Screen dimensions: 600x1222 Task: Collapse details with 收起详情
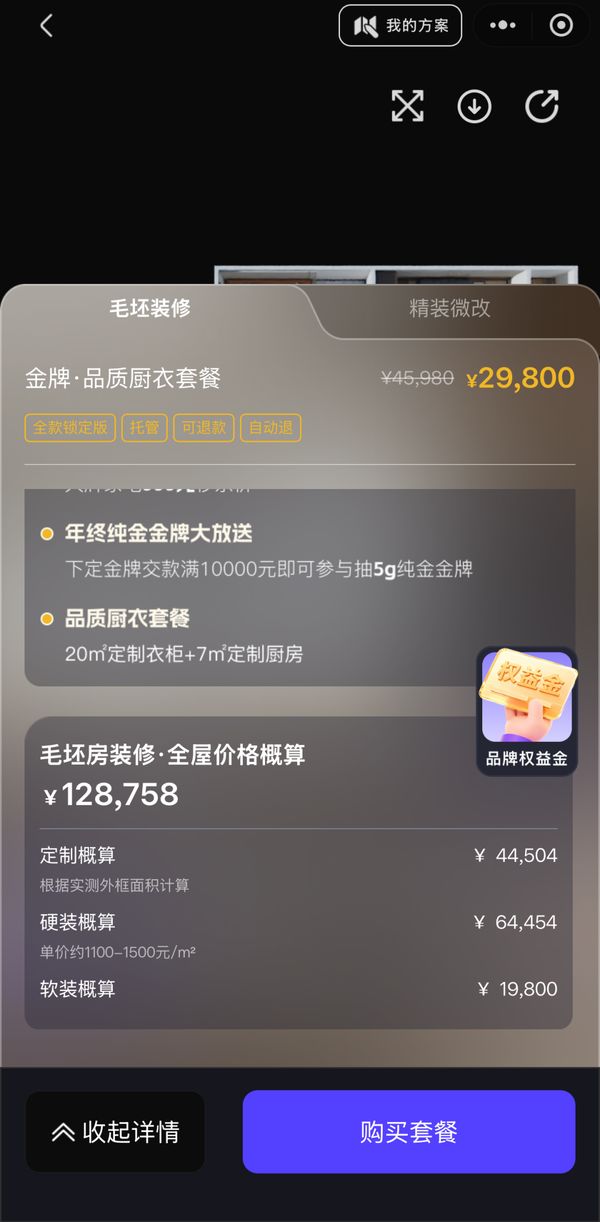[x=115, y=1132]
